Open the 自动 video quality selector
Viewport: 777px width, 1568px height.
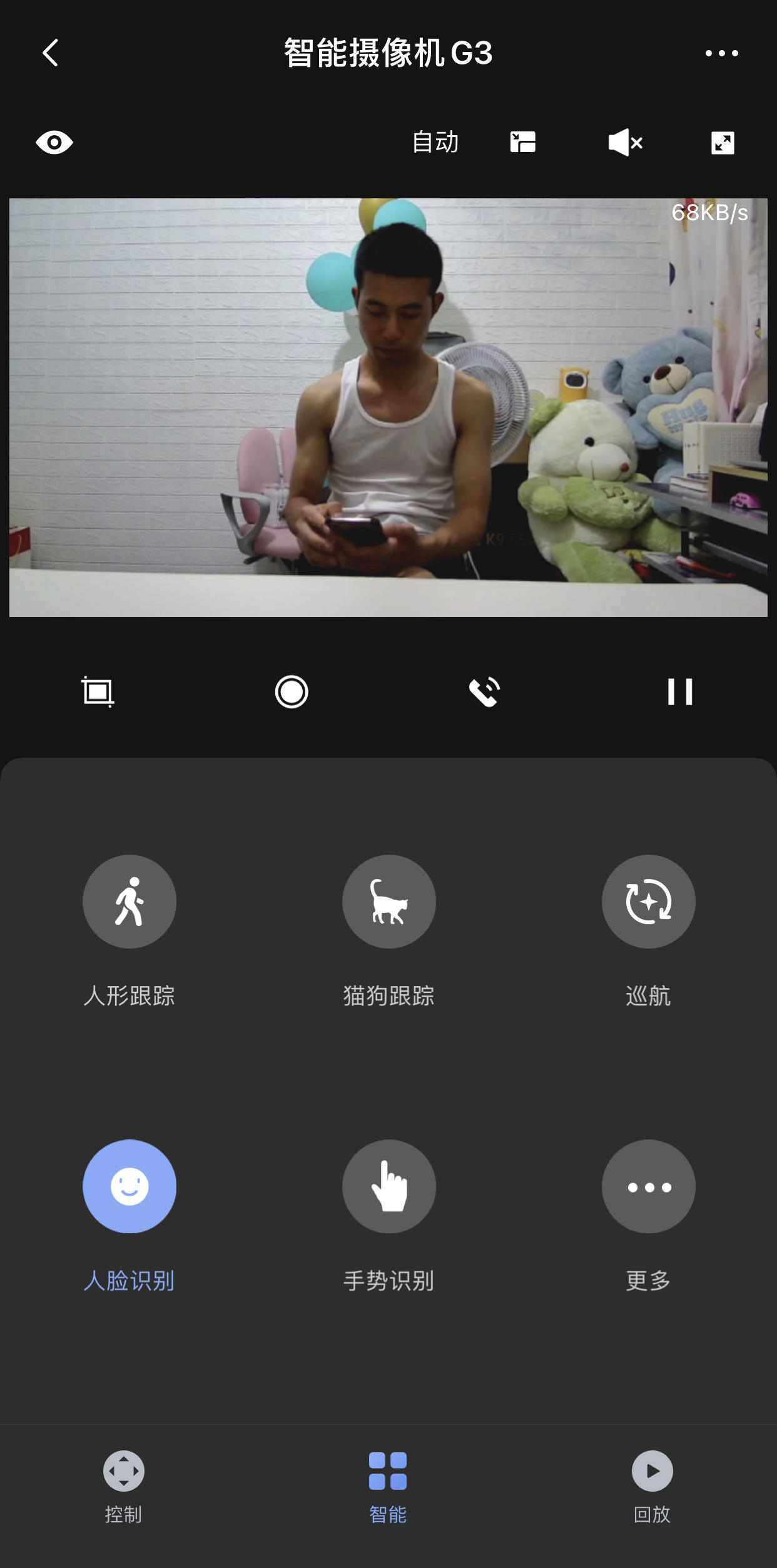435,142
